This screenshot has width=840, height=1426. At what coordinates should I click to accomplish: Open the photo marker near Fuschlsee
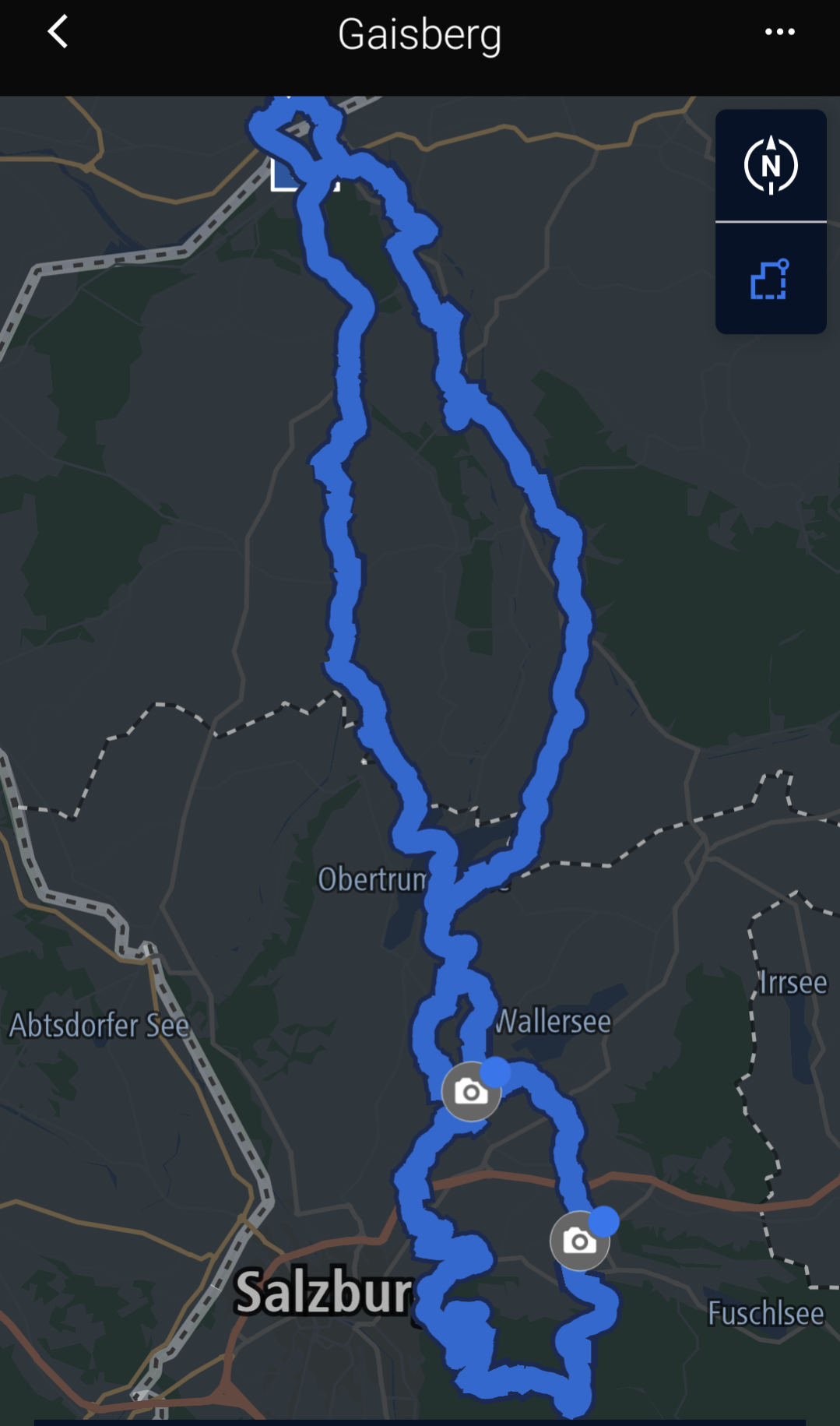click(x=579, y=1240)
